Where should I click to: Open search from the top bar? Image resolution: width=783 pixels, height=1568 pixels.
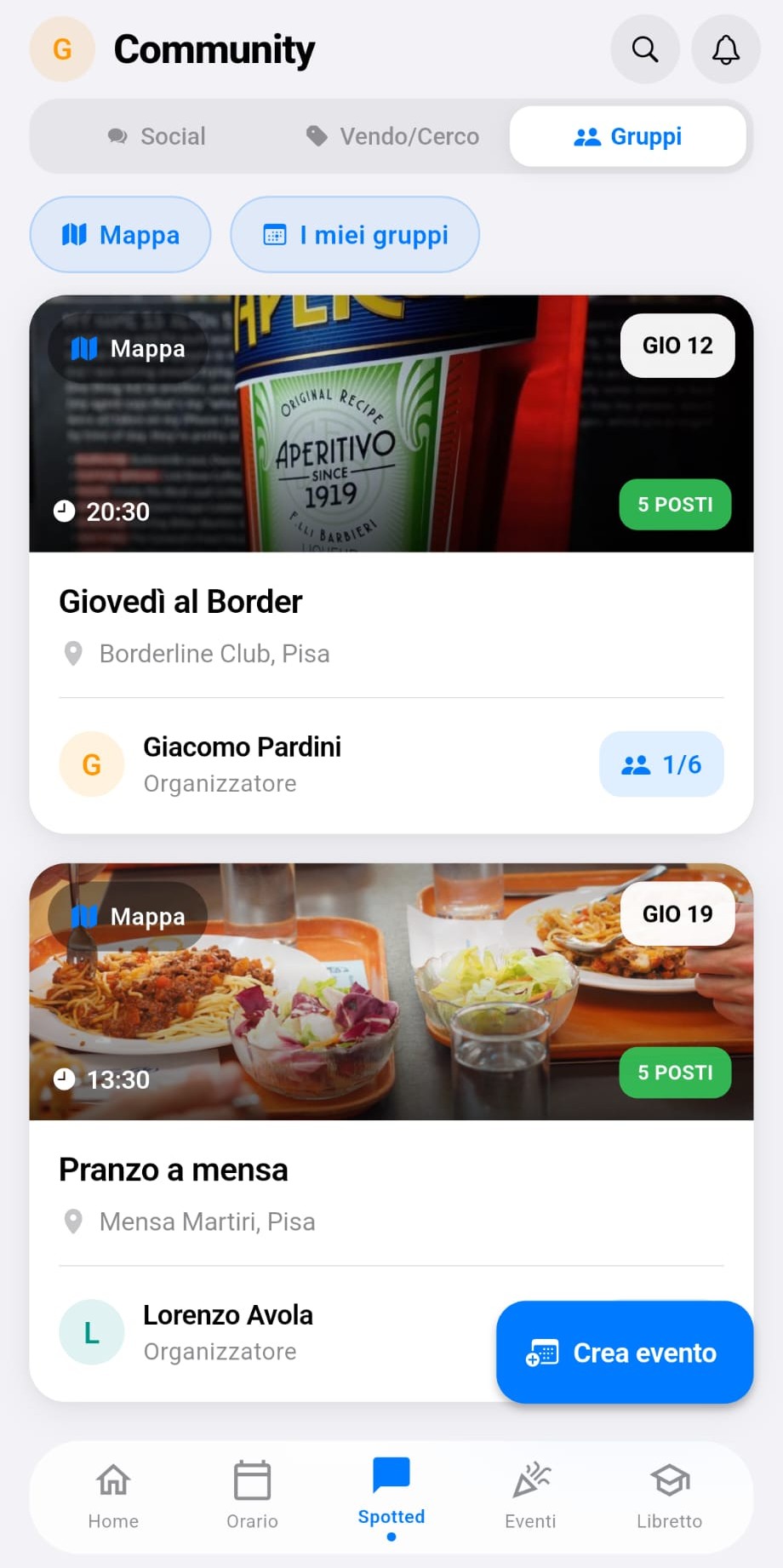644,49
